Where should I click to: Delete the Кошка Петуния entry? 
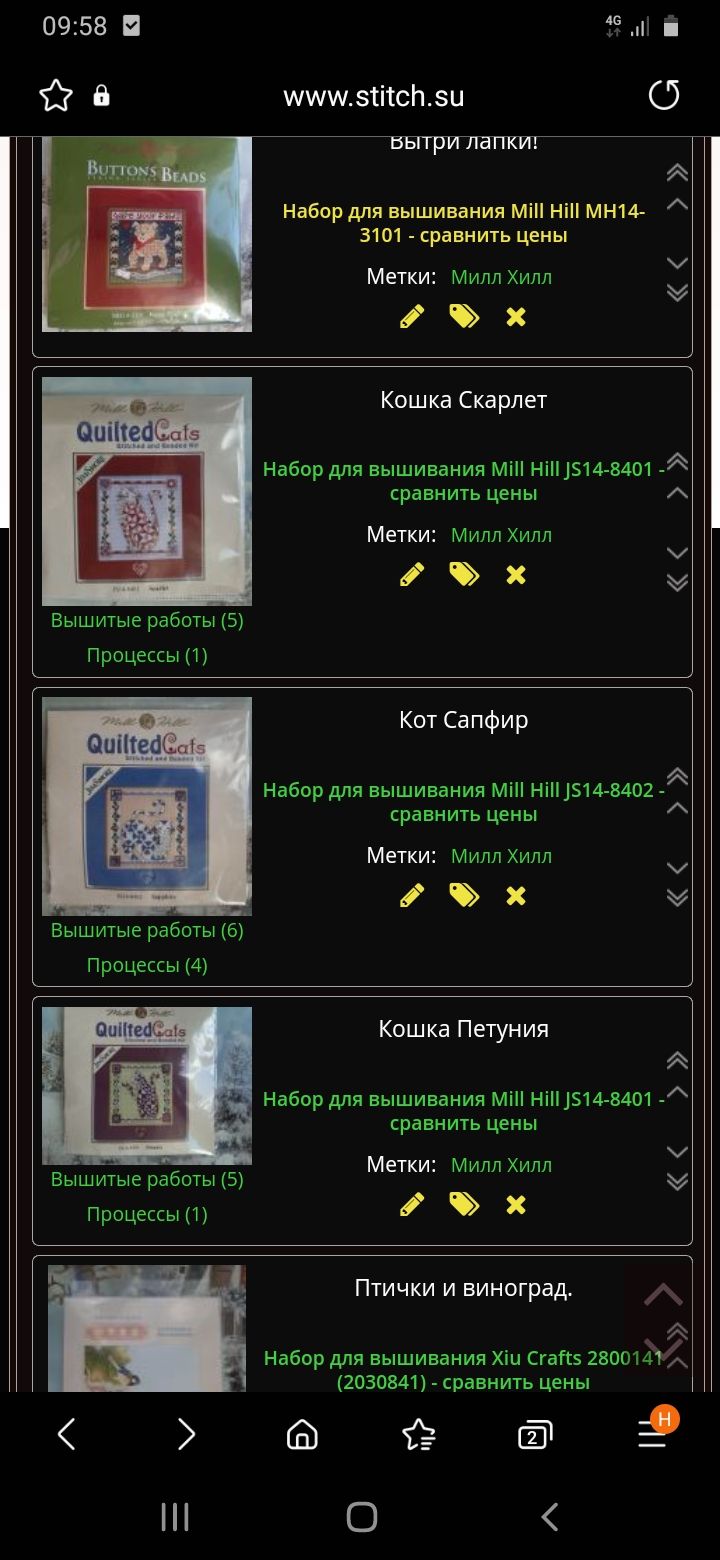[516, 1205]
